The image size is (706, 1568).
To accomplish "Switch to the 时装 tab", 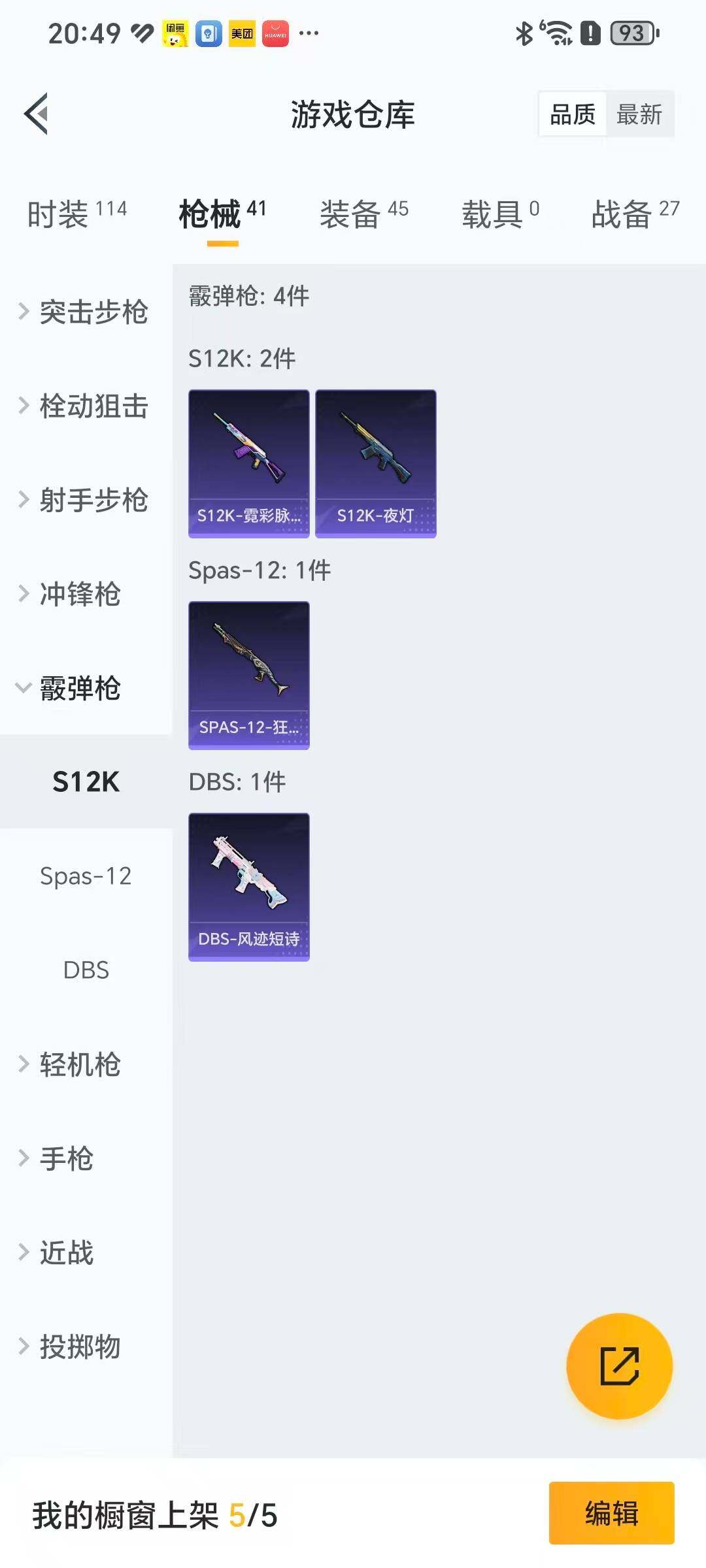I will pos(76,214).
